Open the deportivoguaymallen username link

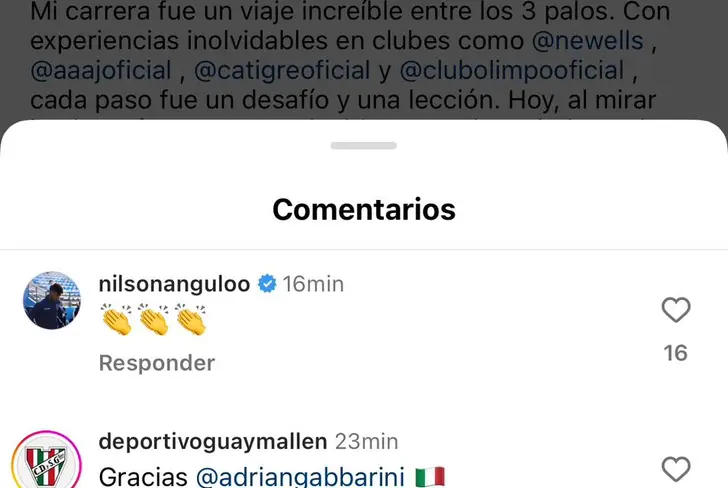click(213, 441)
